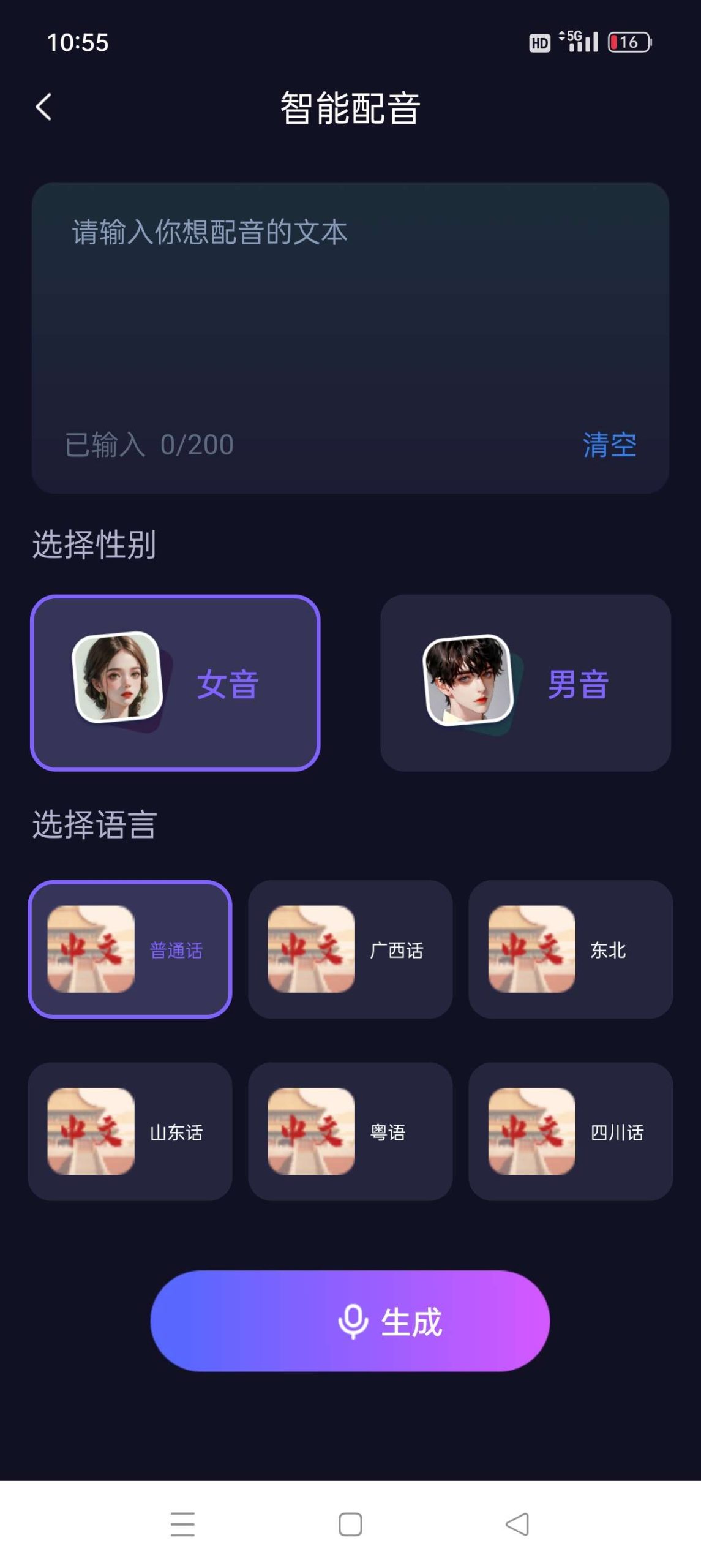701x1568 pixels.
Task: Choose 普通话 as the language
Action: (130, 949)
